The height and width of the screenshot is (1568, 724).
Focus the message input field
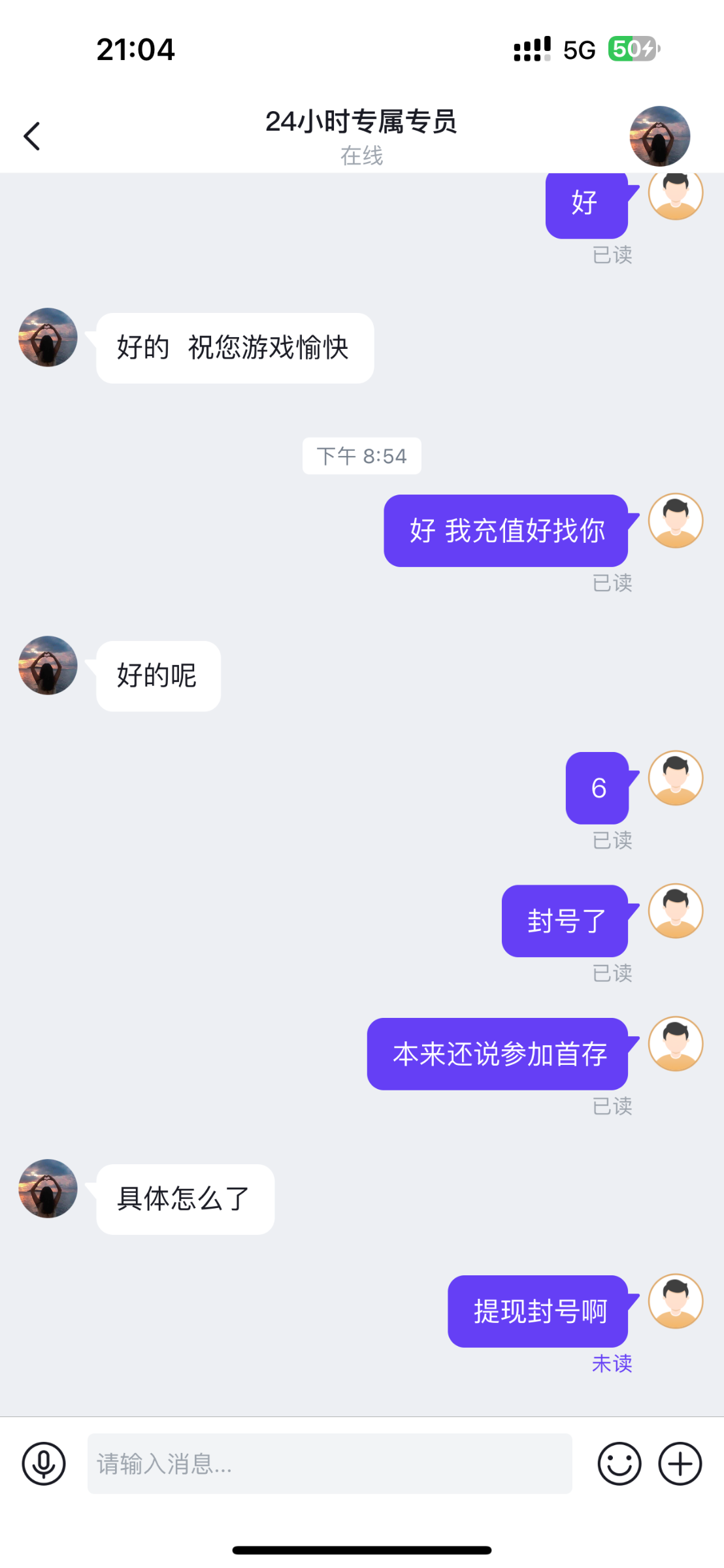[x=329, y=1463]
